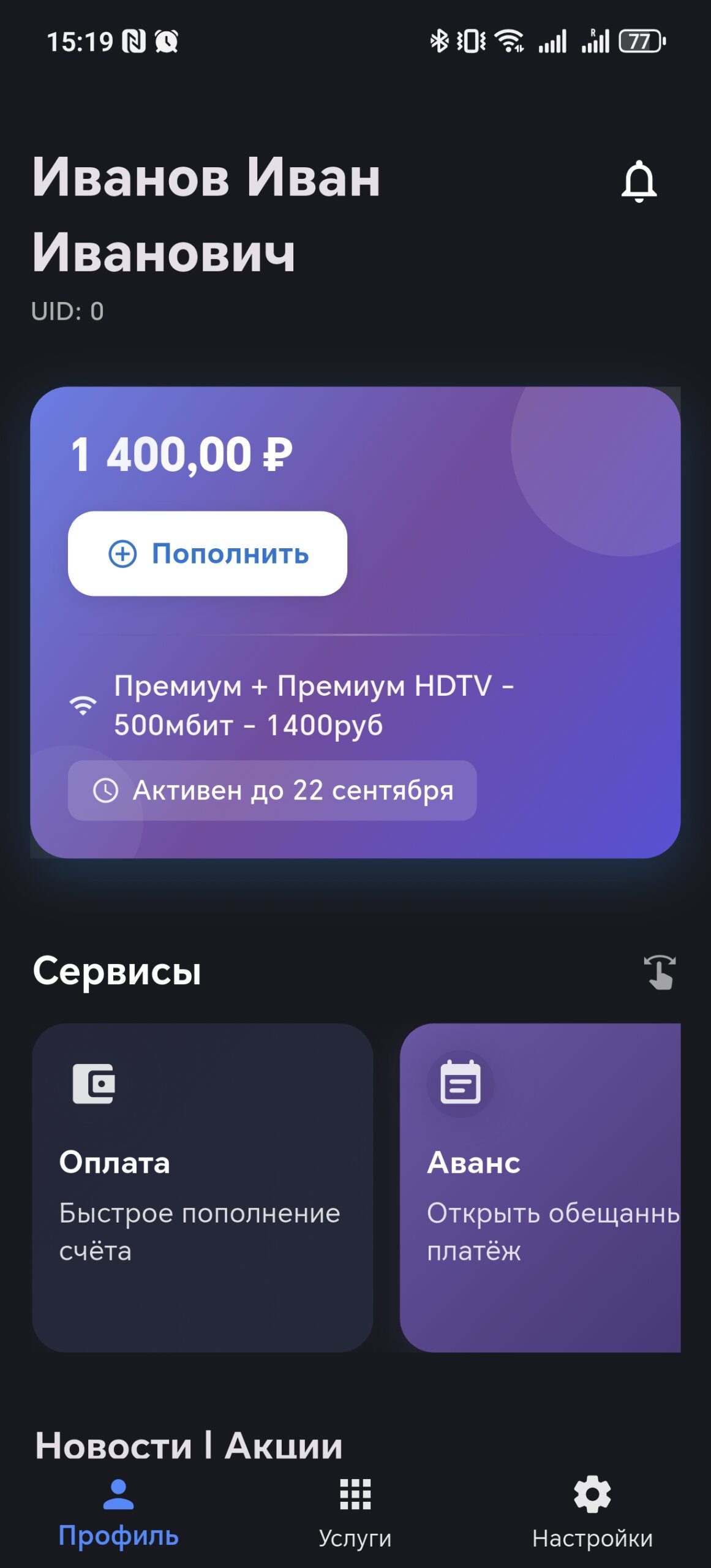Open the Оплата service card
Image resolution: width=711 pixels, height=1568 pixels.
pyautogui.click(x=203, y=1188)
